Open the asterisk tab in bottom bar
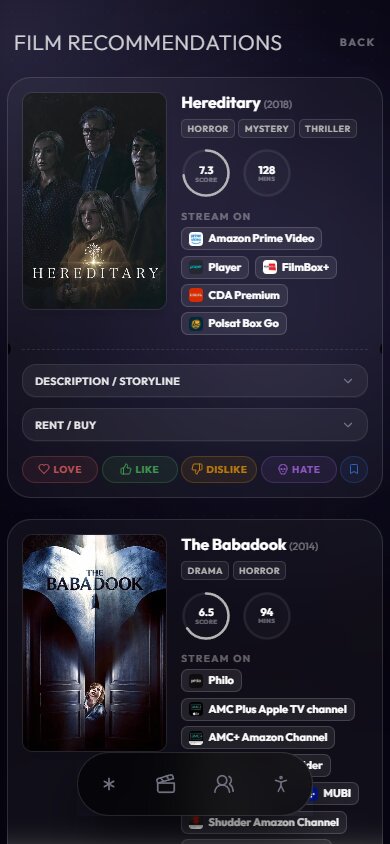This screenshot has width=390, height=844. [x=109, y=784]
